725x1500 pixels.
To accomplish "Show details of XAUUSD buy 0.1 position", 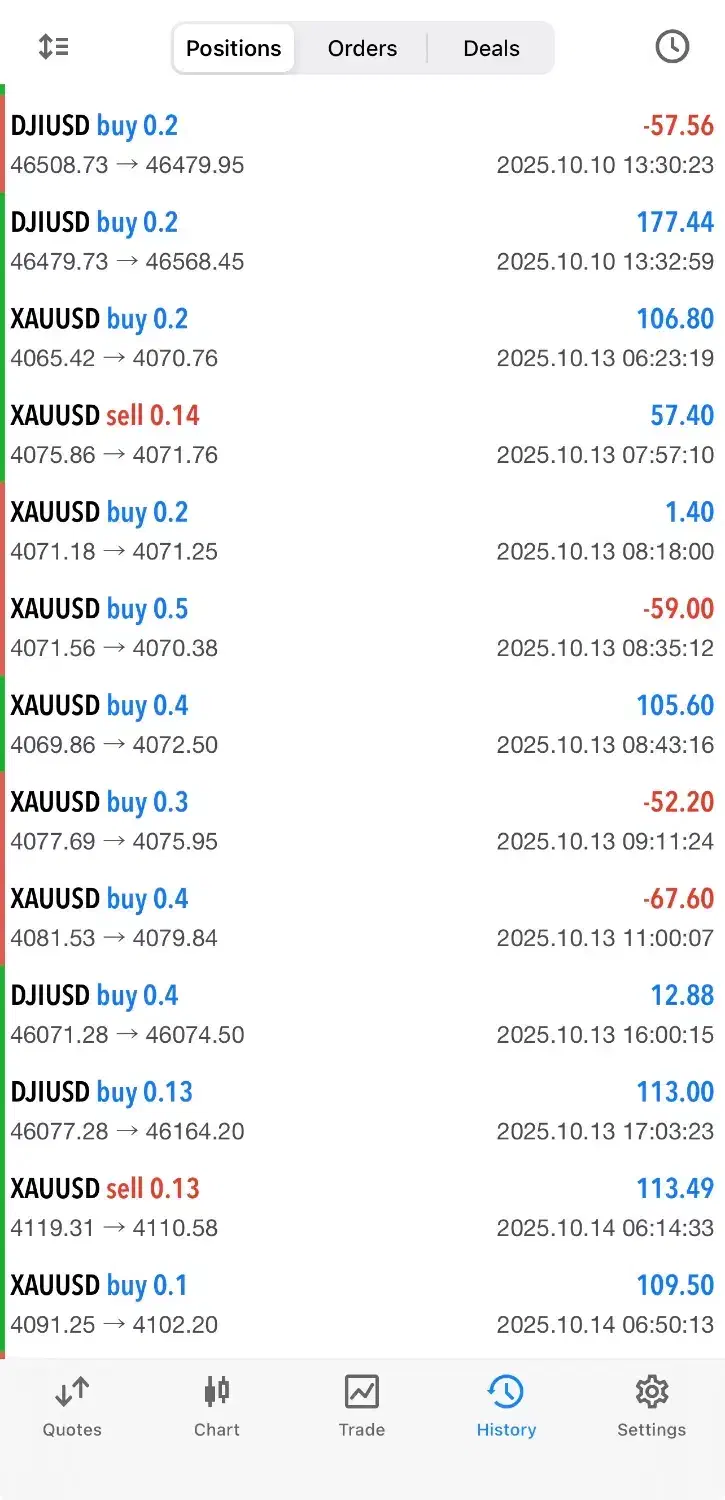I will [362, 1304].
